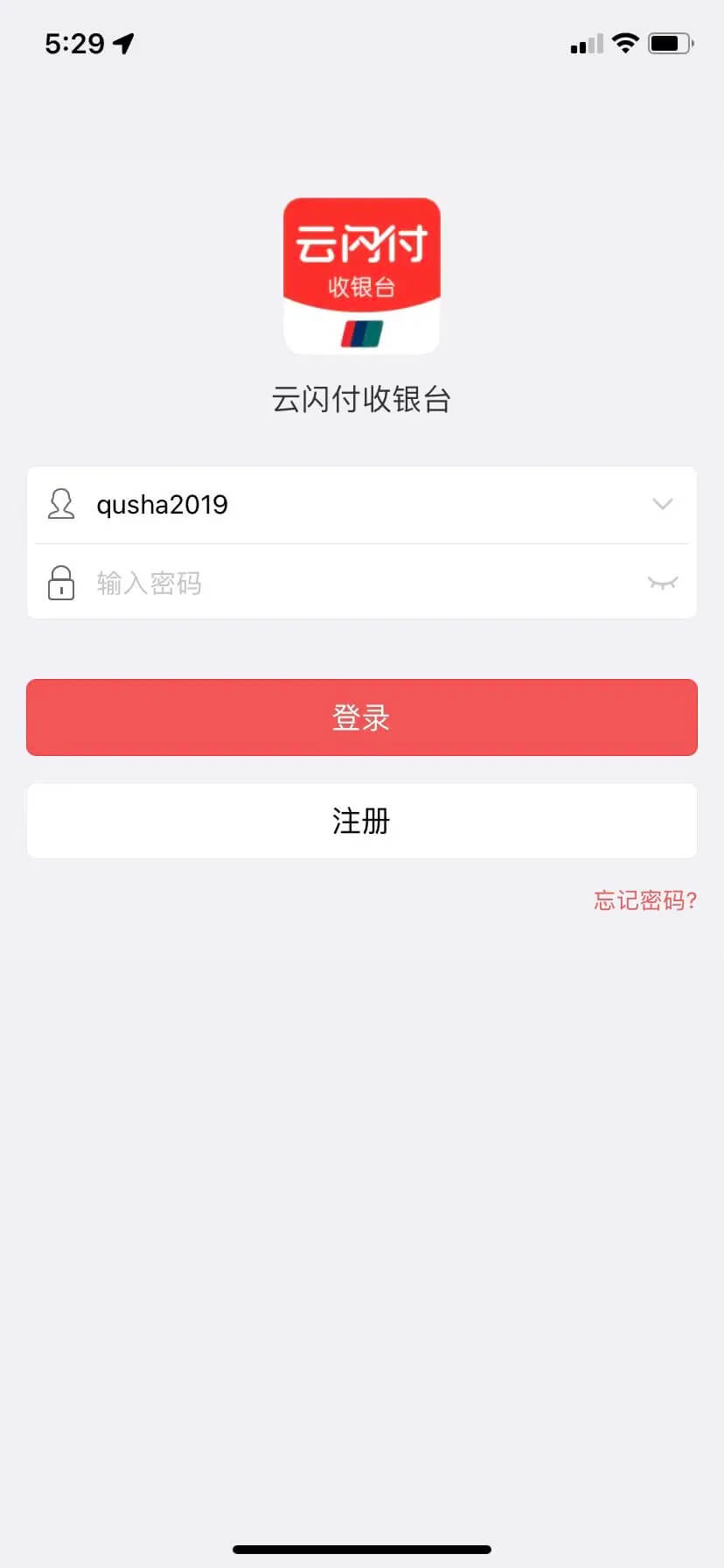The height and width of the screenshot is (1568, 724).
Task: Open the 忘记密码? forgot password link
Action: 644,900
